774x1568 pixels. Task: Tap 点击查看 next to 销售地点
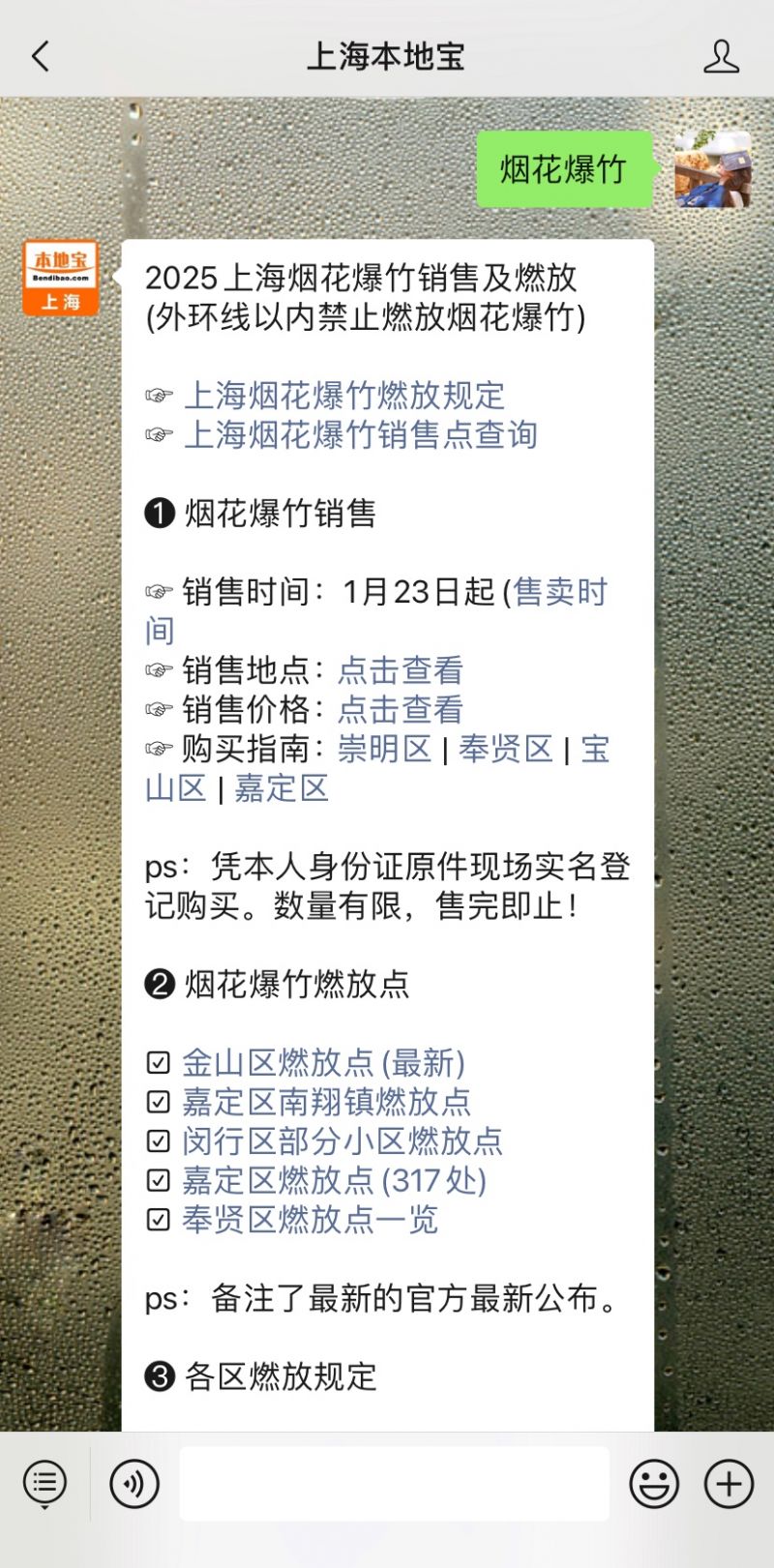401,669
